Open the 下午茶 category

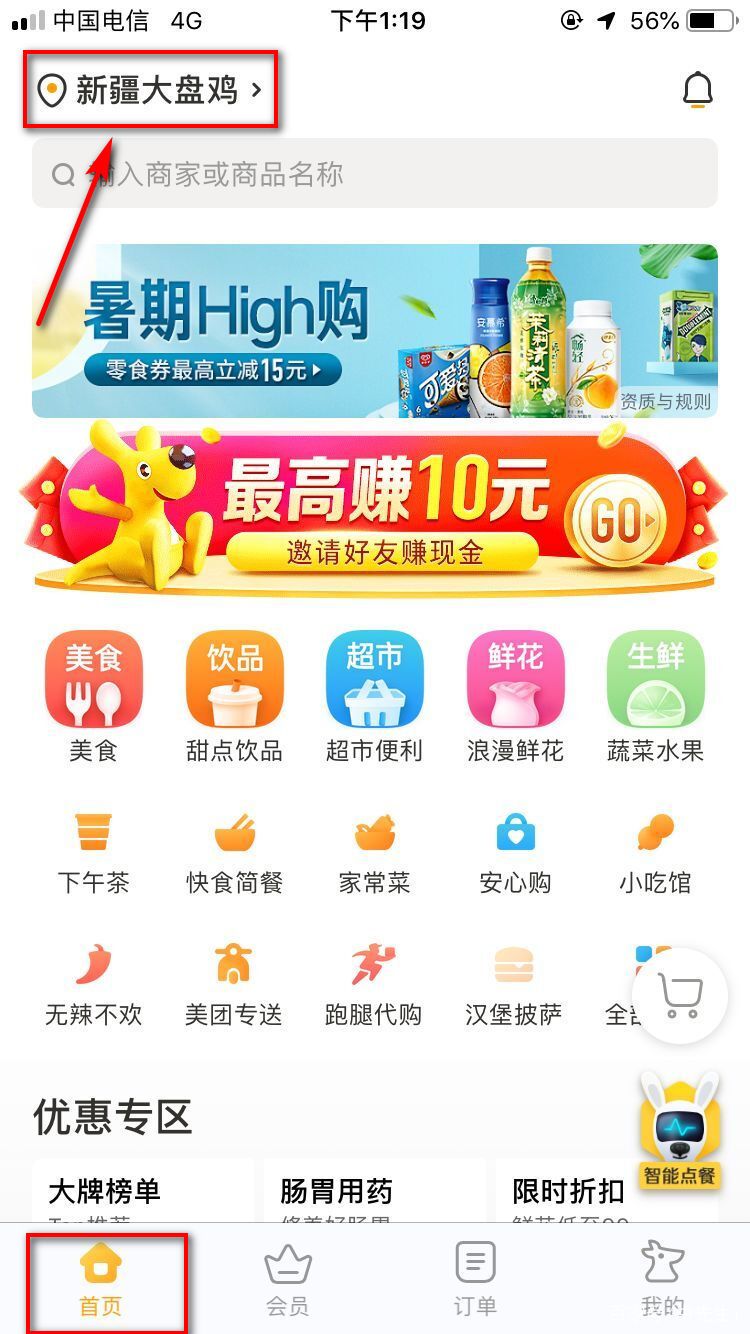(93, 852)
